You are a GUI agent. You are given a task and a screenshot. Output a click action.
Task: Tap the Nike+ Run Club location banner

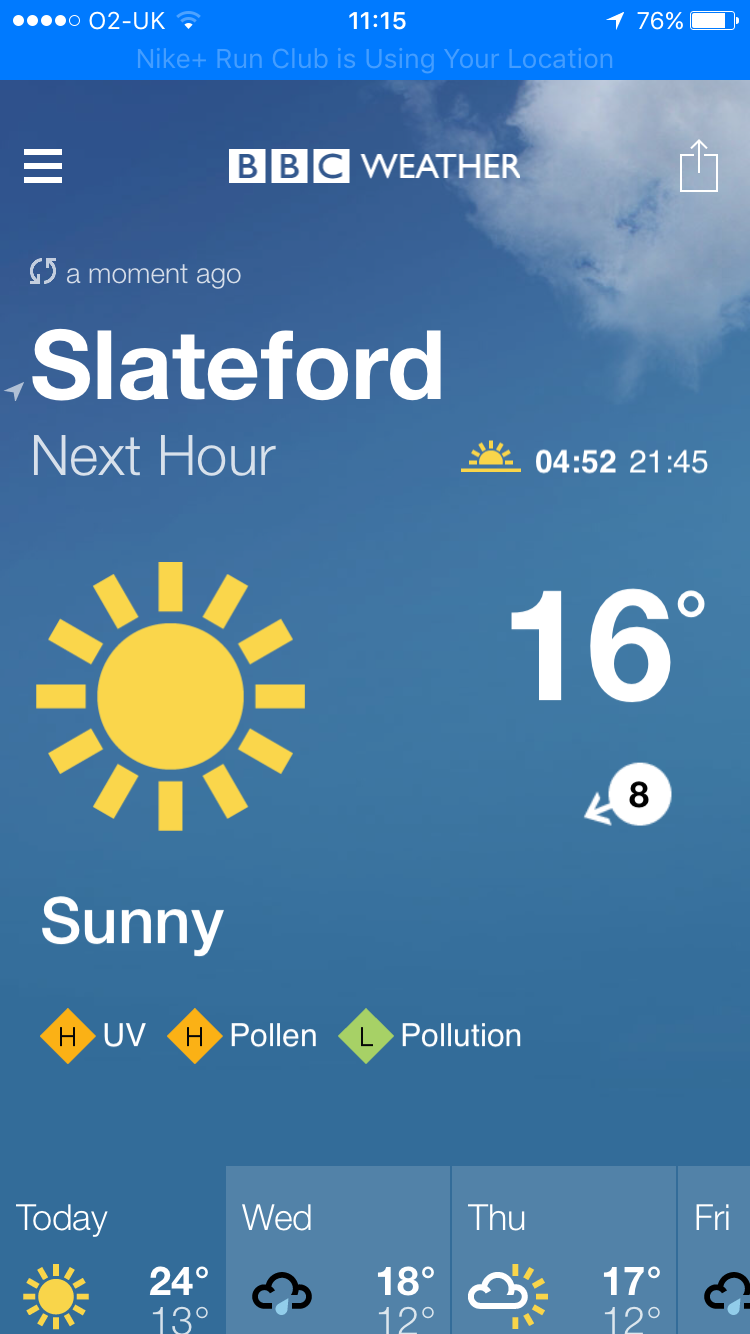pos(375,60)
